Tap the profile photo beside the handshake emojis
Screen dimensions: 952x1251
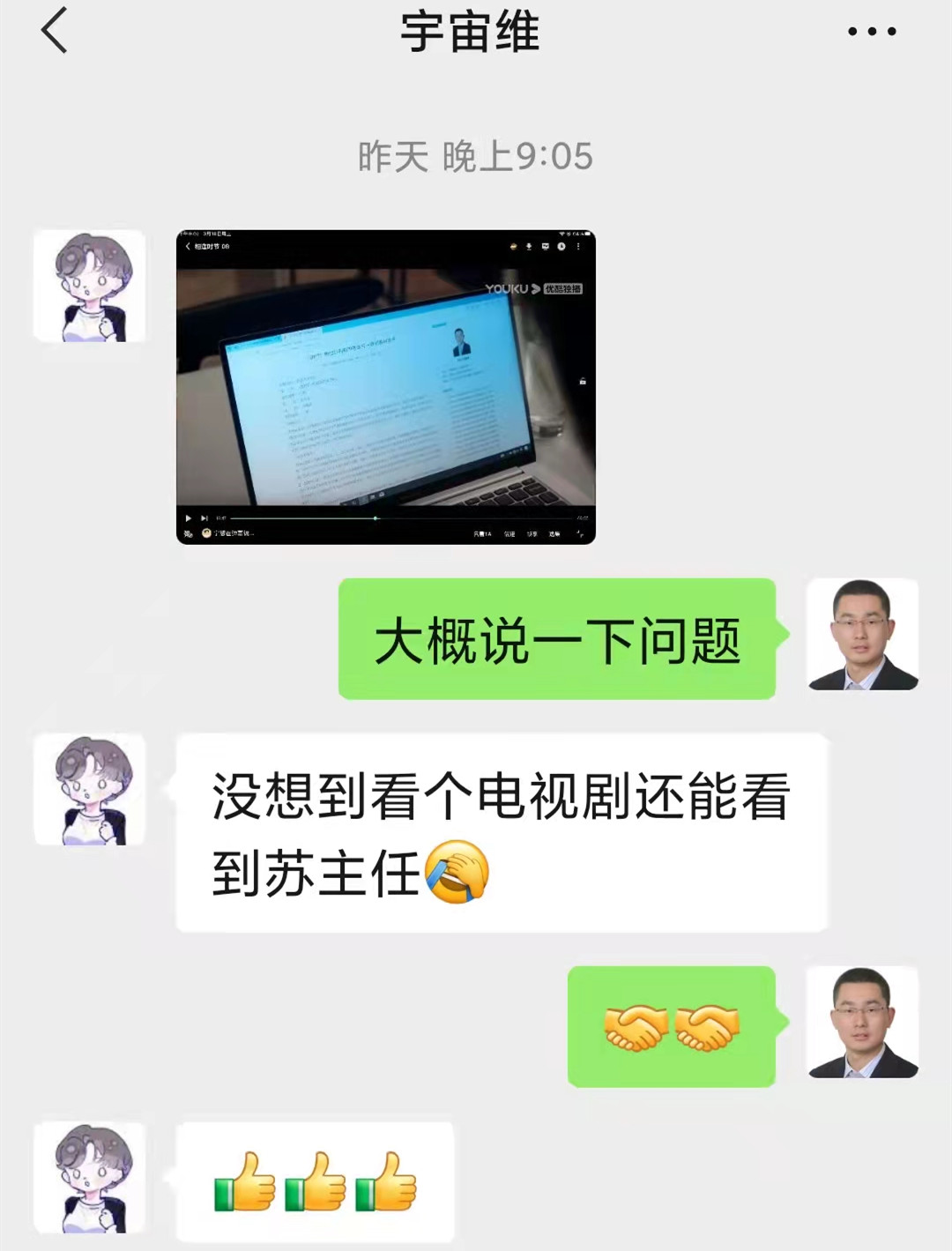click(x=862, y=1023)
